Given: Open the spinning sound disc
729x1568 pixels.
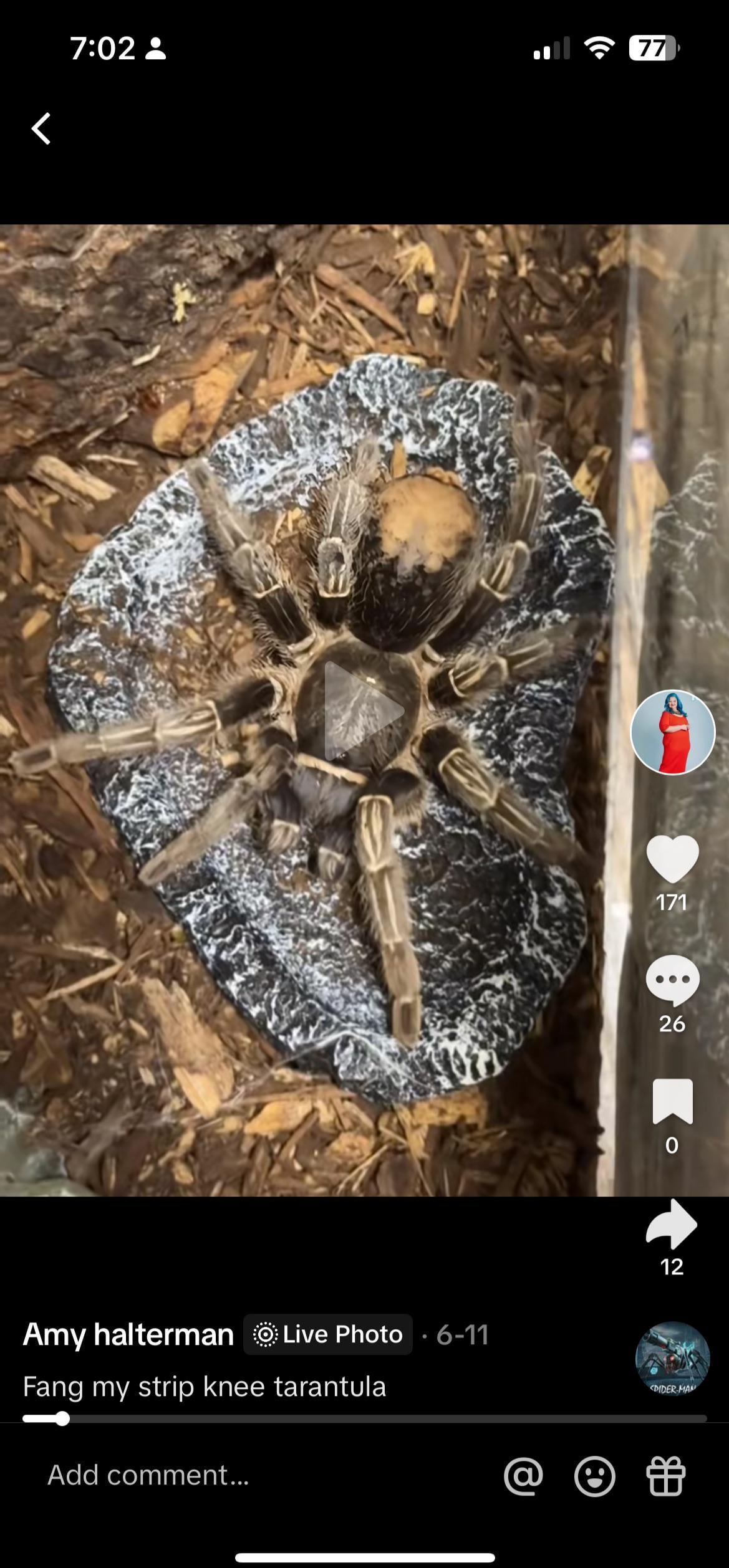Looking at the screenshot, I should pos(672,1359).
